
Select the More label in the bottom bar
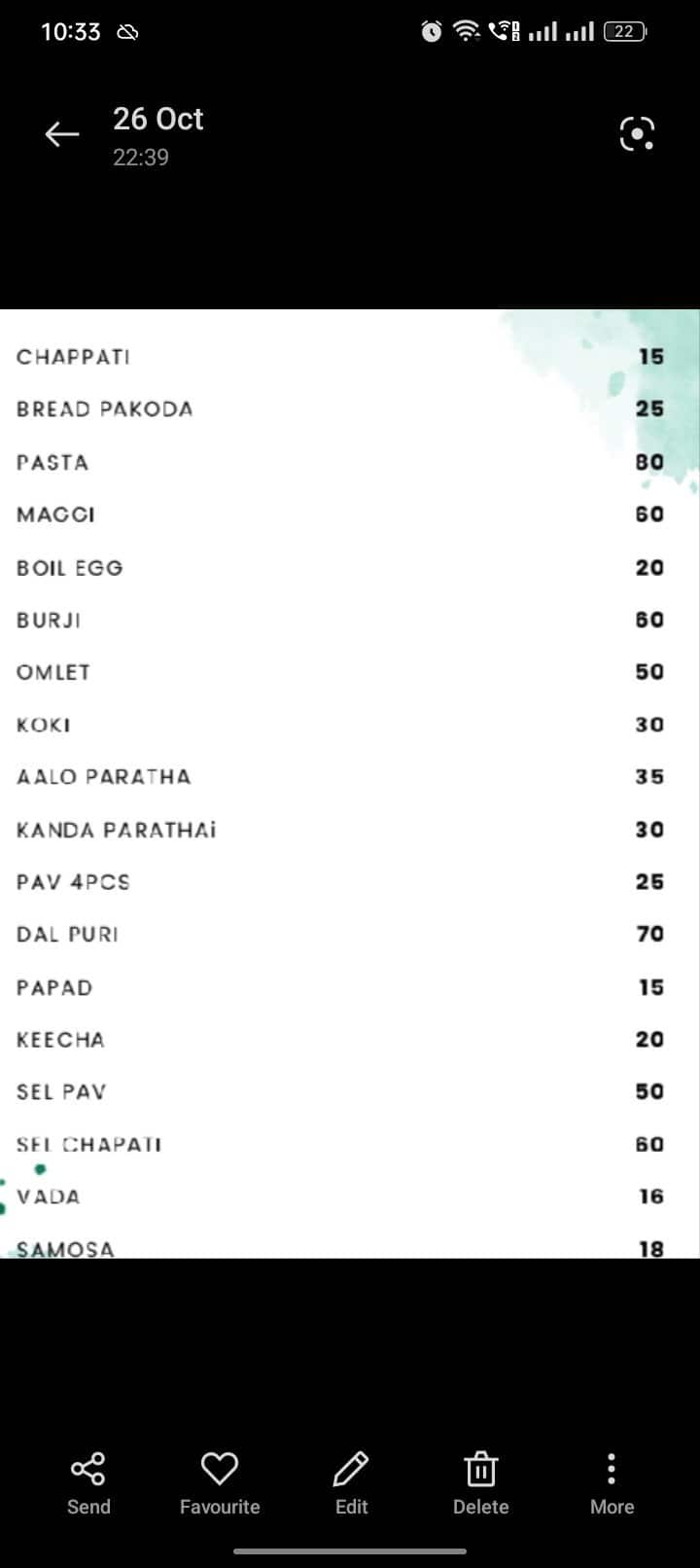(612, 1507)
